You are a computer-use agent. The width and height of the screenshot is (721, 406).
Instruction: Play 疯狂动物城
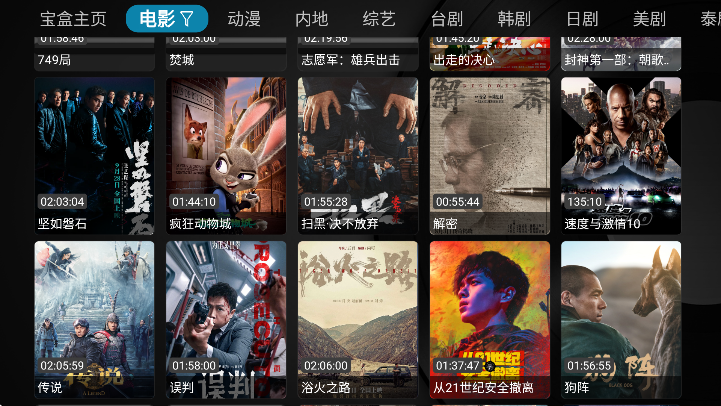pos(226,155)
